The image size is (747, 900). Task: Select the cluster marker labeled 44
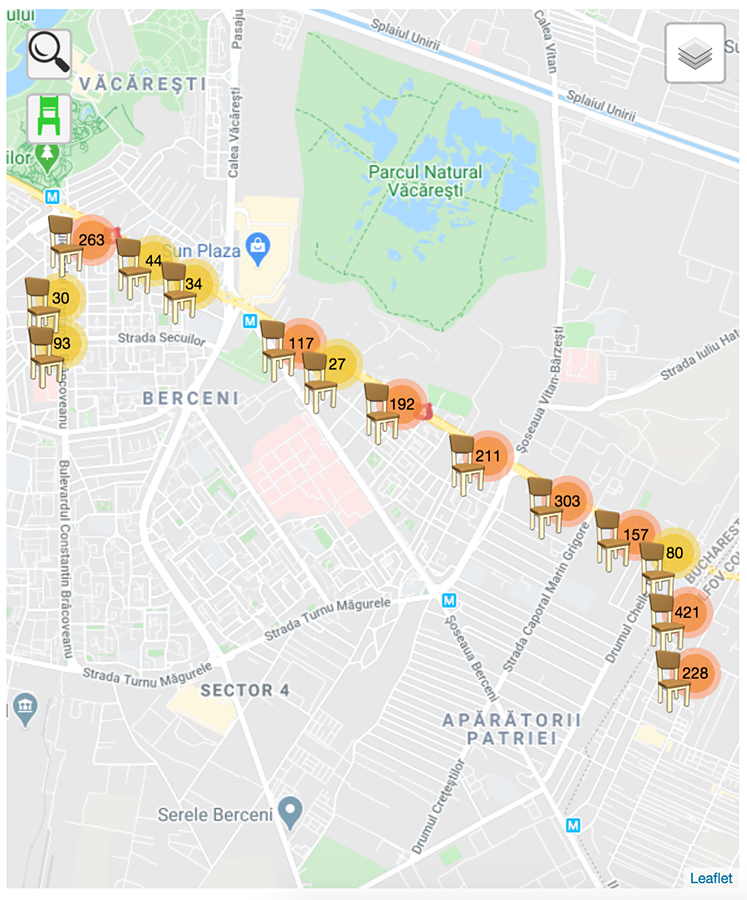click(153, 260)
